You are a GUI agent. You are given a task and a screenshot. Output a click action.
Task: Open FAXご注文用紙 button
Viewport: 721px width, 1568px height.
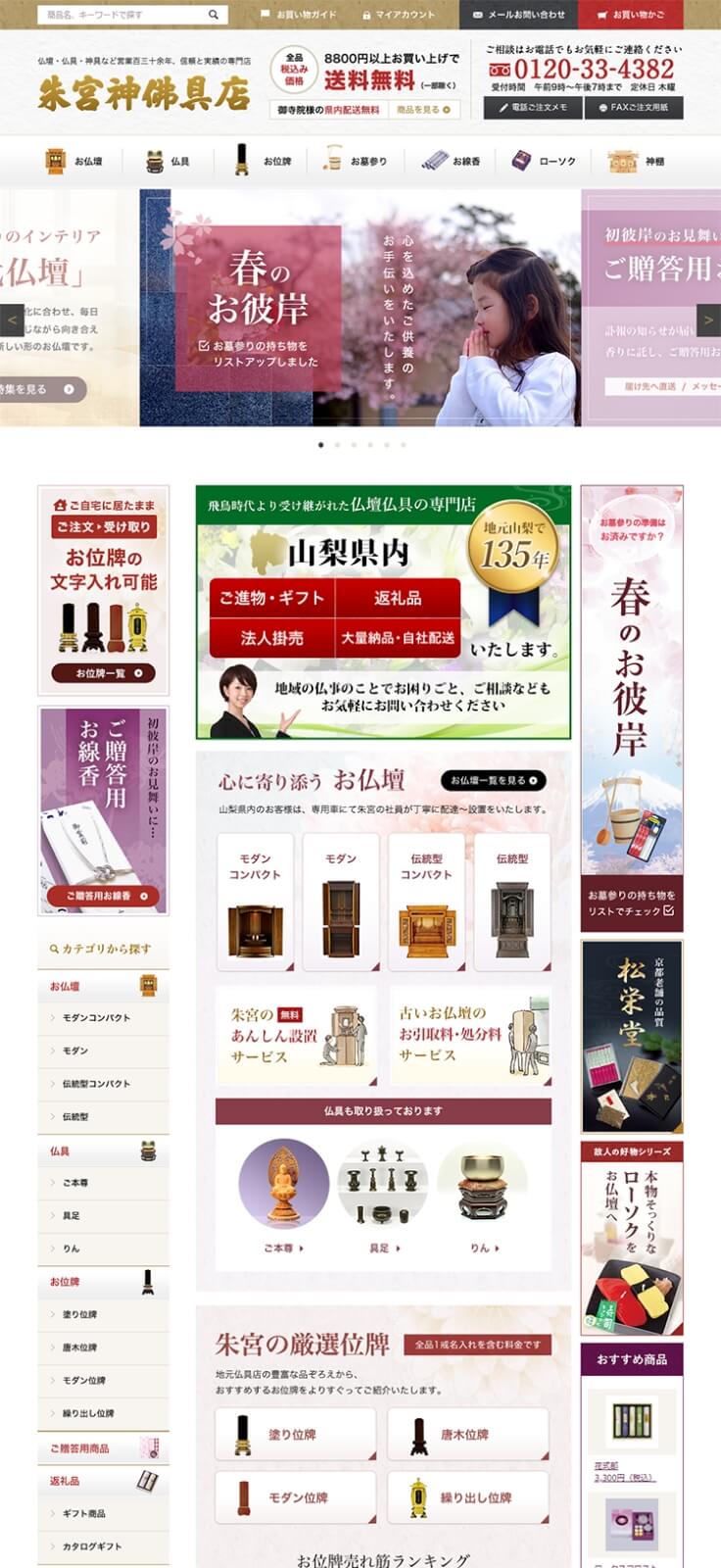633,108
